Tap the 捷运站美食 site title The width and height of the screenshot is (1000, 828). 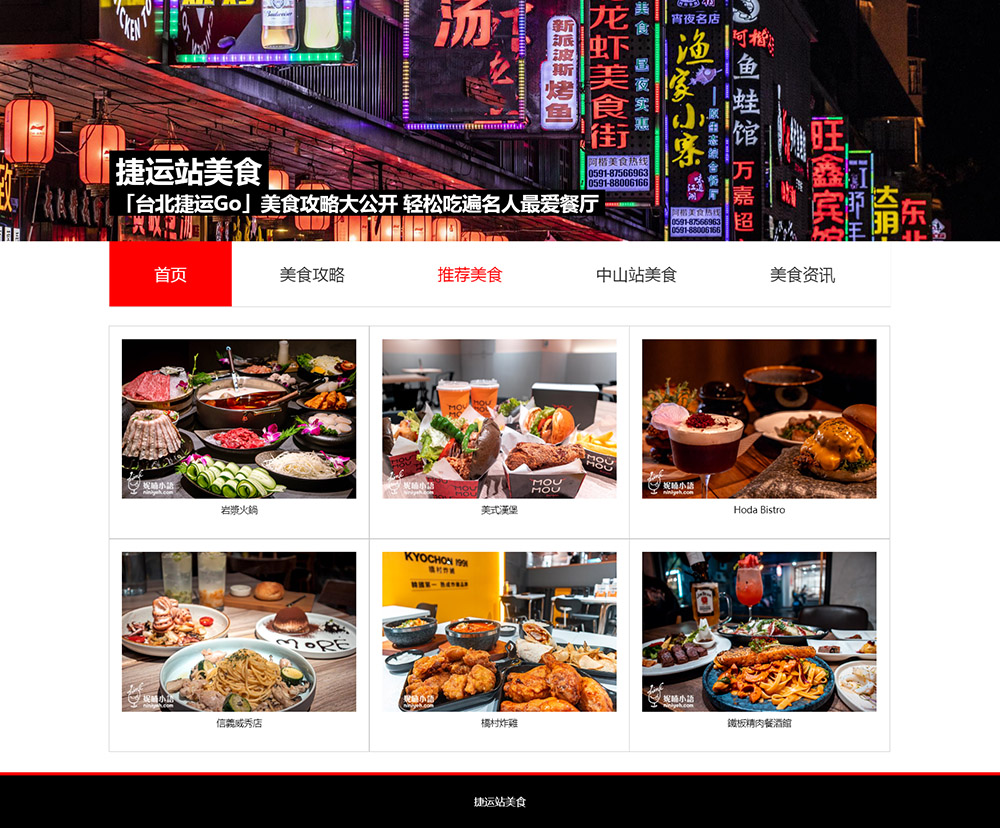[189, 171]
